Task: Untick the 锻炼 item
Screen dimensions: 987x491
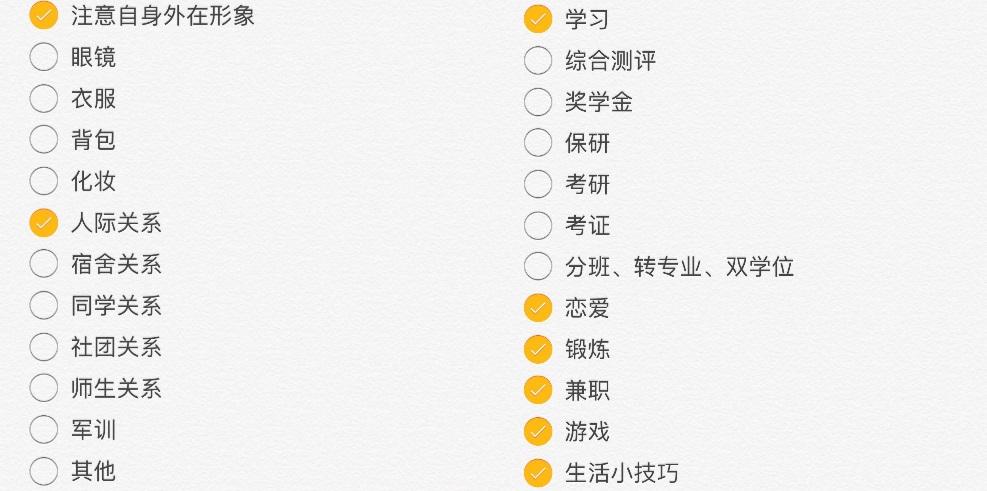Action: click(x=538, y=349)
